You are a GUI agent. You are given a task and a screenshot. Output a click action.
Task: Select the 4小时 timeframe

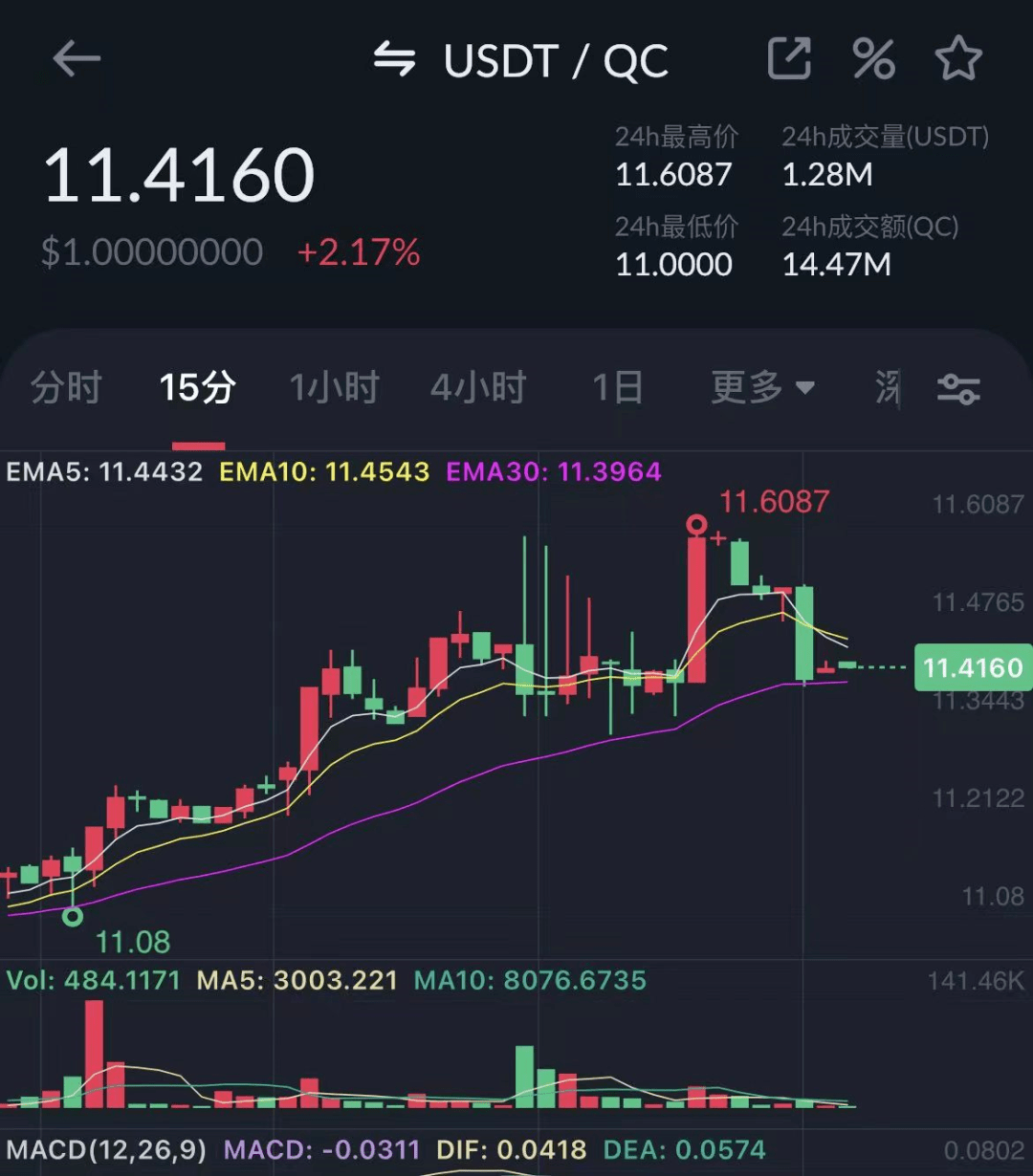[478, 388]
